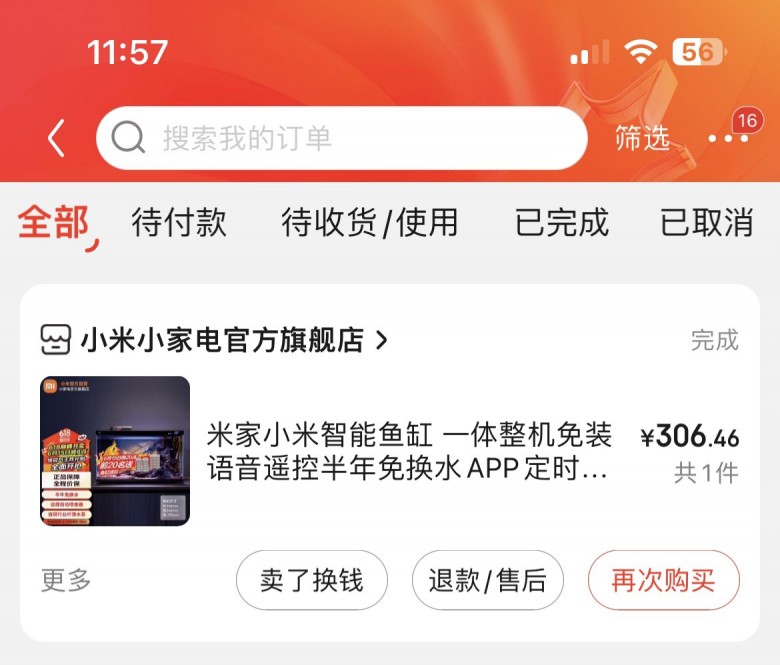Image resolution: width=780 pixels, height=665 pixels.
Task: Tap 再次购买 to buy again
Action: [x=663, y=580]
